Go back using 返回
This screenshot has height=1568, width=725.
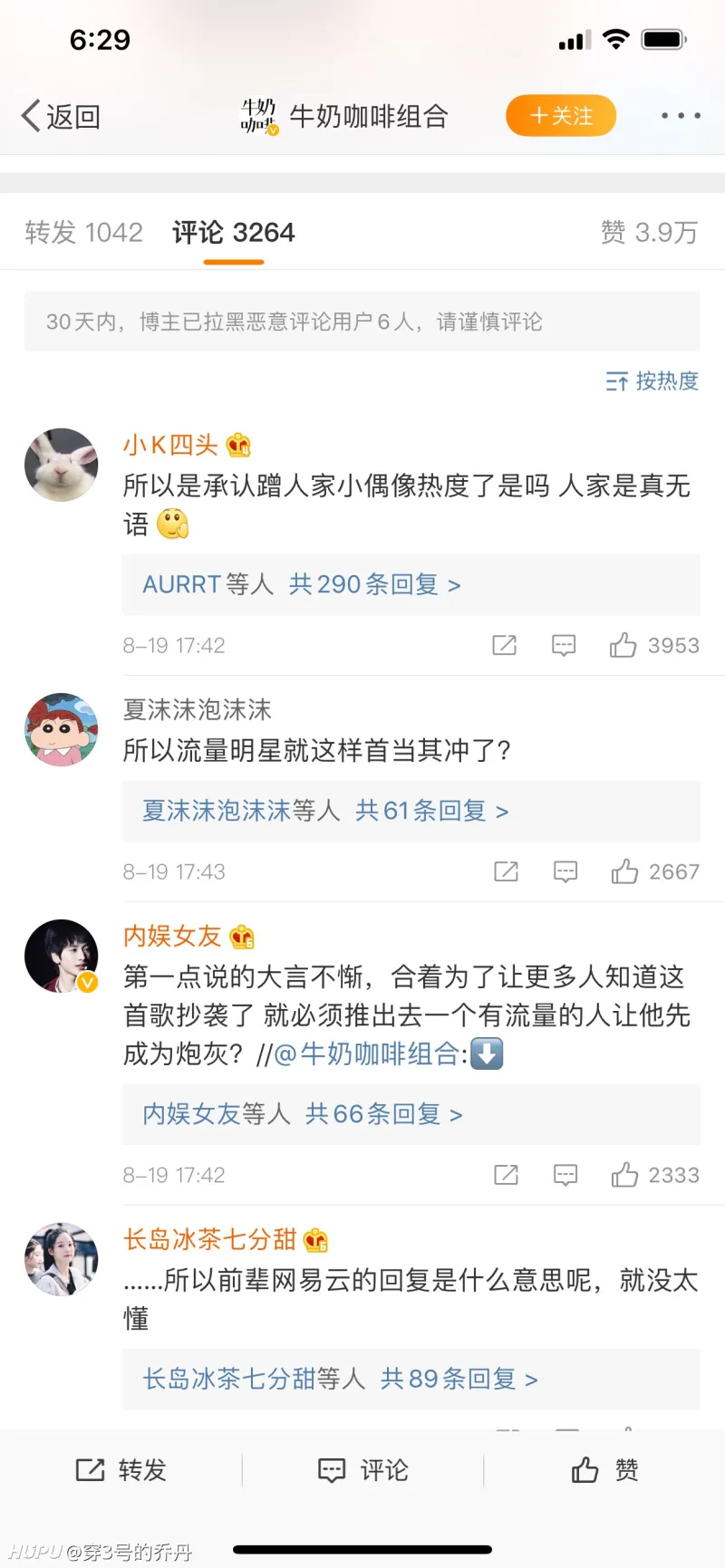pos(61,116)
